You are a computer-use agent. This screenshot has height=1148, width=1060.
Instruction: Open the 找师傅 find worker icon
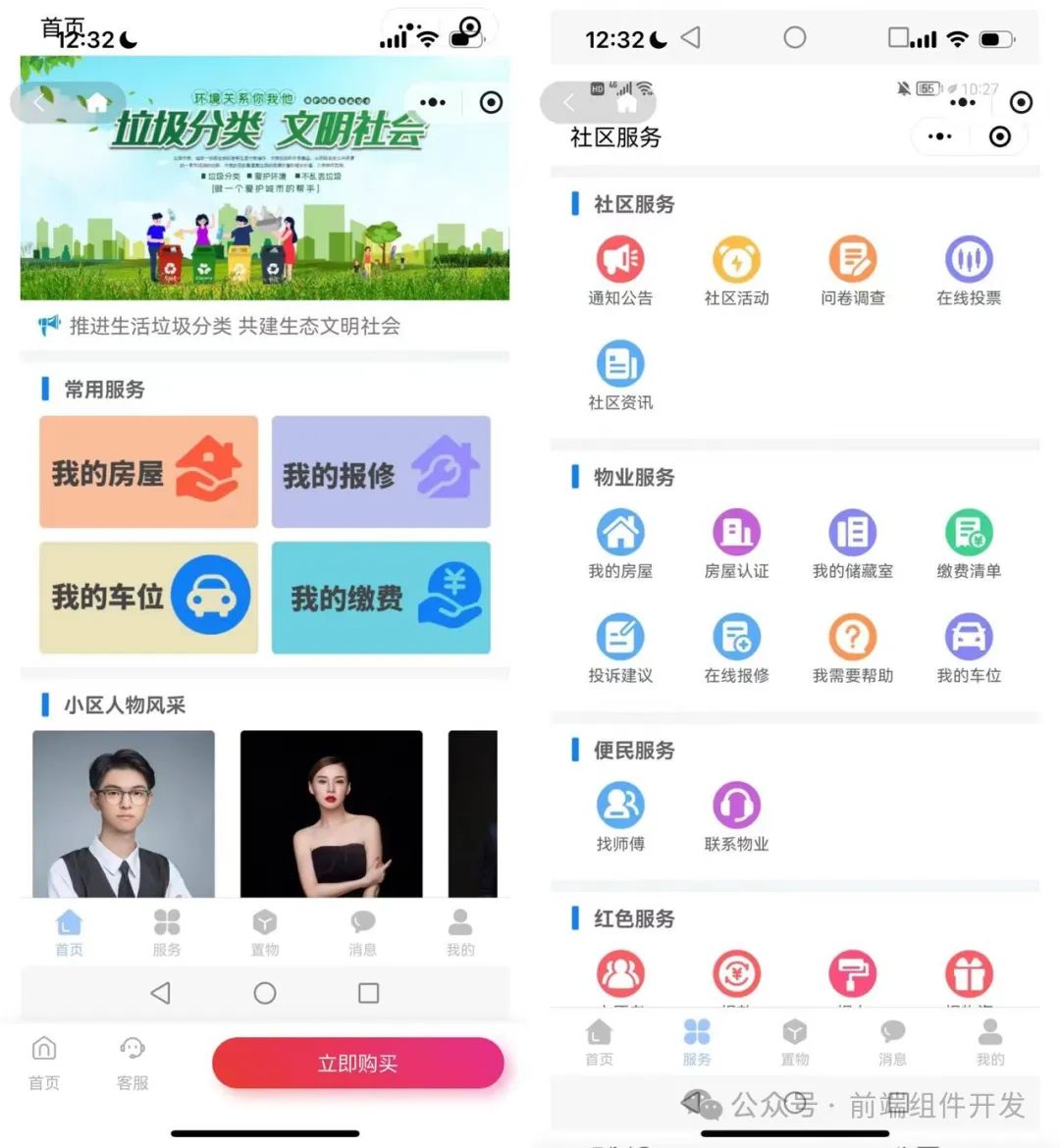click(619, 805)
